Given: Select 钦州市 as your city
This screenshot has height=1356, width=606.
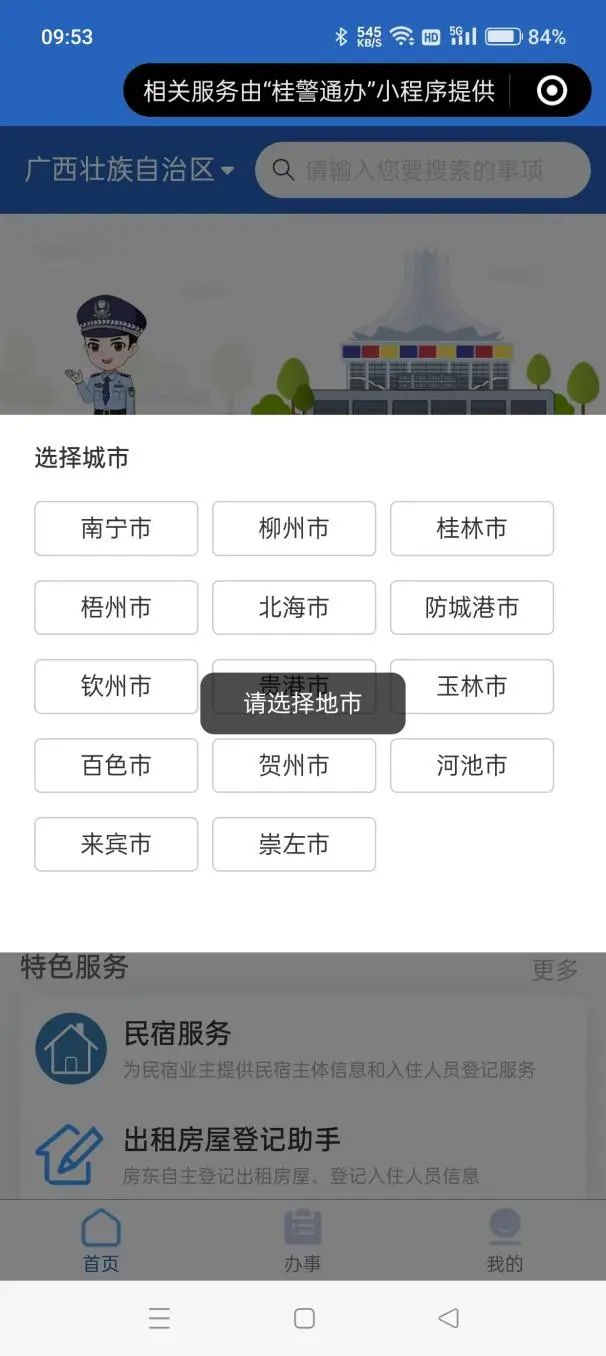Looking at the screenshot, I should coord(116,686).
